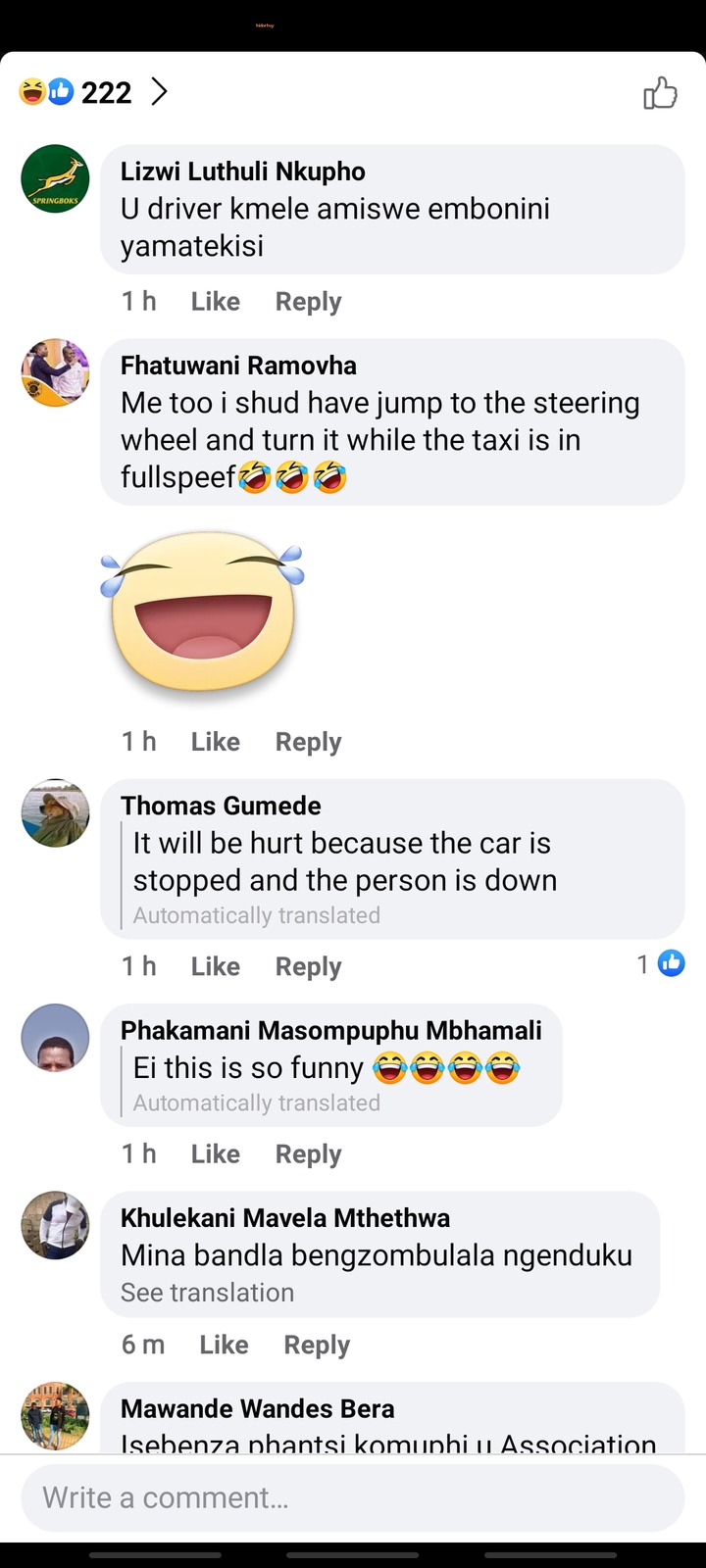Reply to Thomas Gumede's comment
The image size is (706, 1568).
[x=308, y=966]
